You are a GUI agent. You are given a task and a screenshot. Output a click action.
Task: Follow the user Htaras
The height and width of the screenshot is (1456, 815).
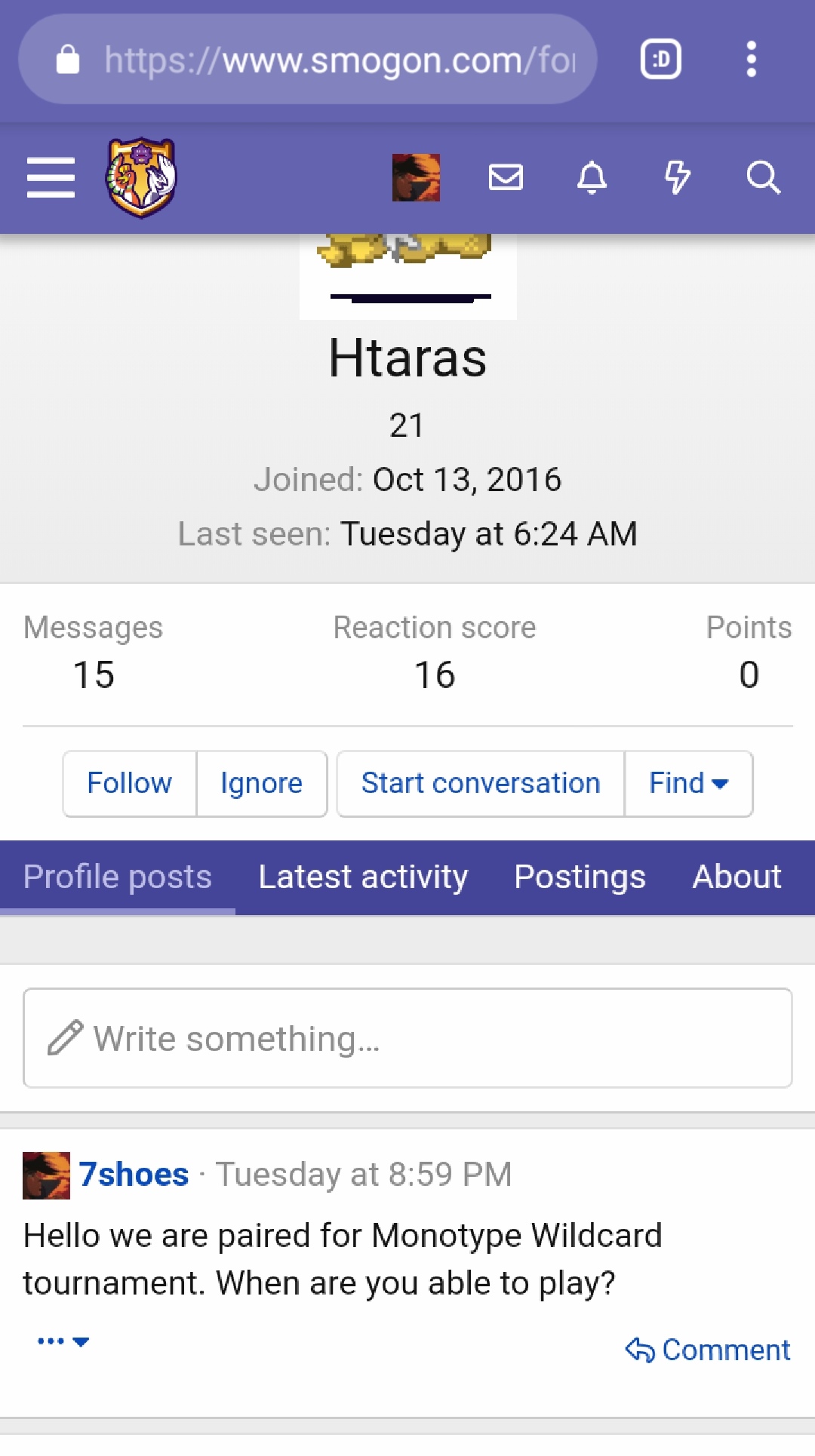coord(130,783)
